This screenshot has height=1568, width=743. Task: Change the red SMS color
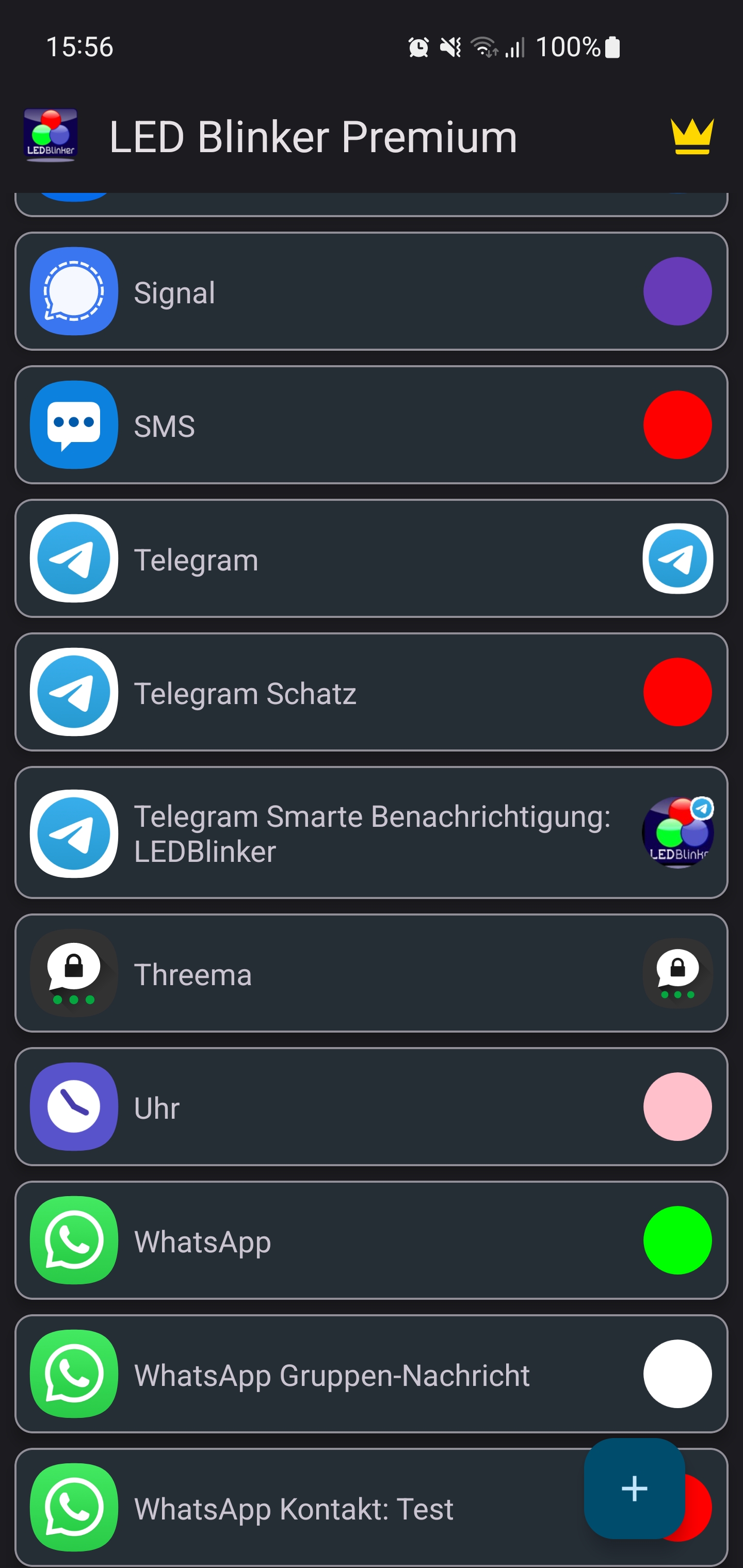[677, 425]
